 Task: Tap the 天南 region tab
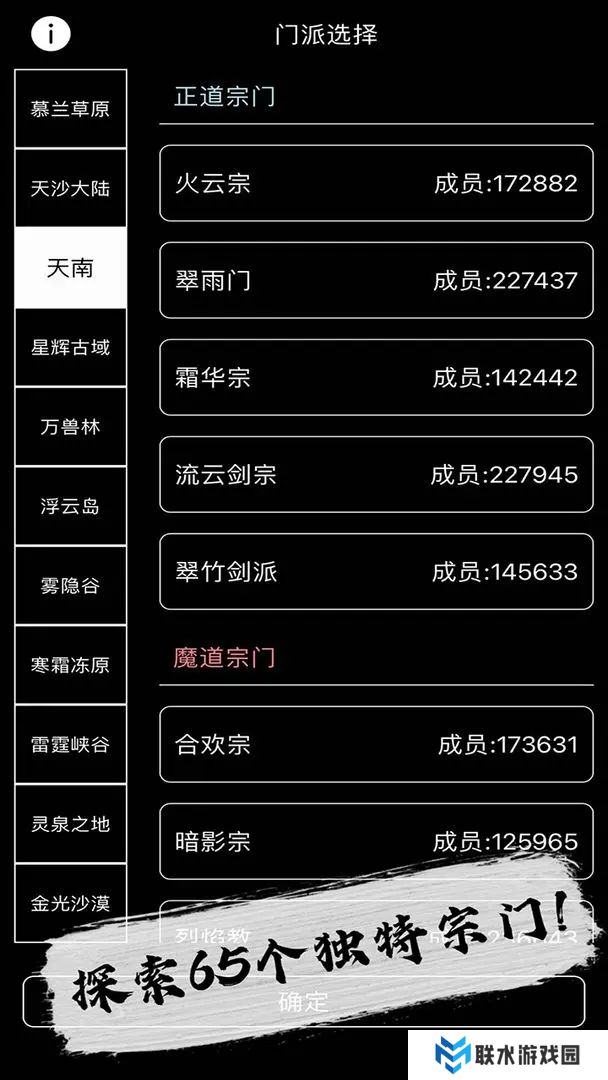70,268
